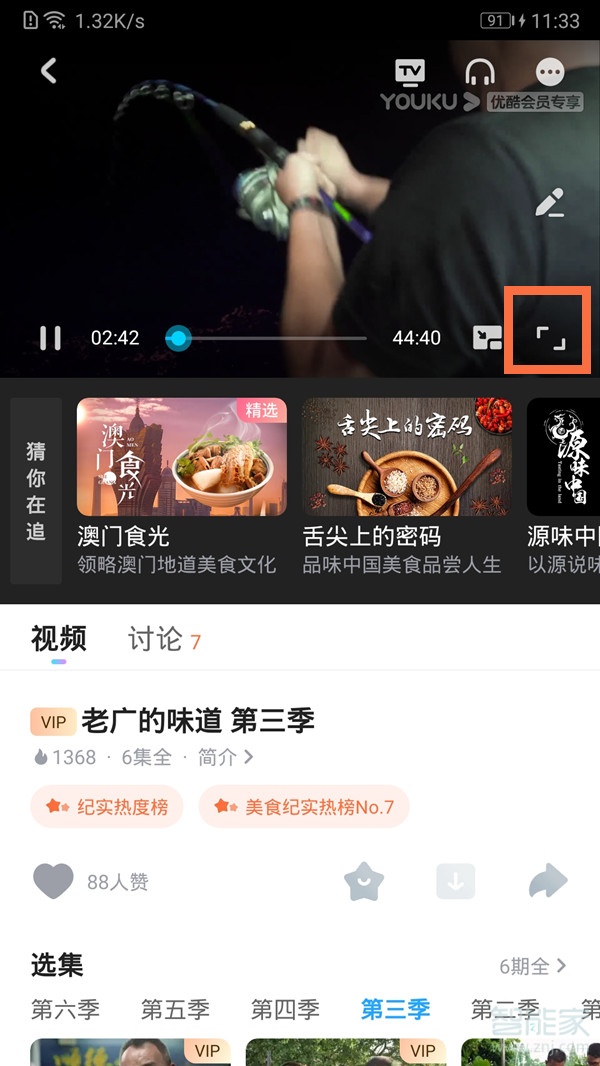The image size is (600, 1066).
Task: Add show to favorites with star icon
Action: 364,881
